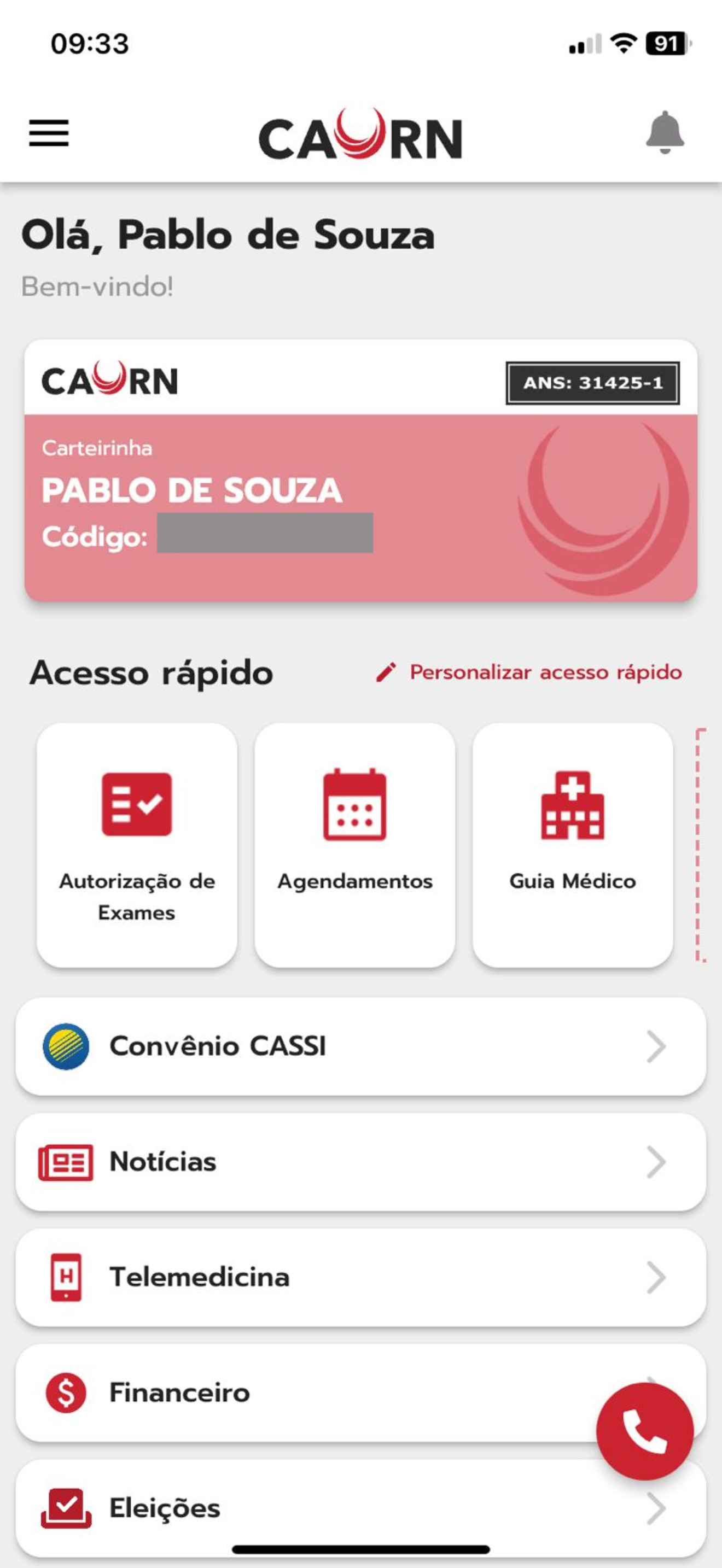Open Agendamentos
Screen dimensions: 722x1568
pos(355,845)
